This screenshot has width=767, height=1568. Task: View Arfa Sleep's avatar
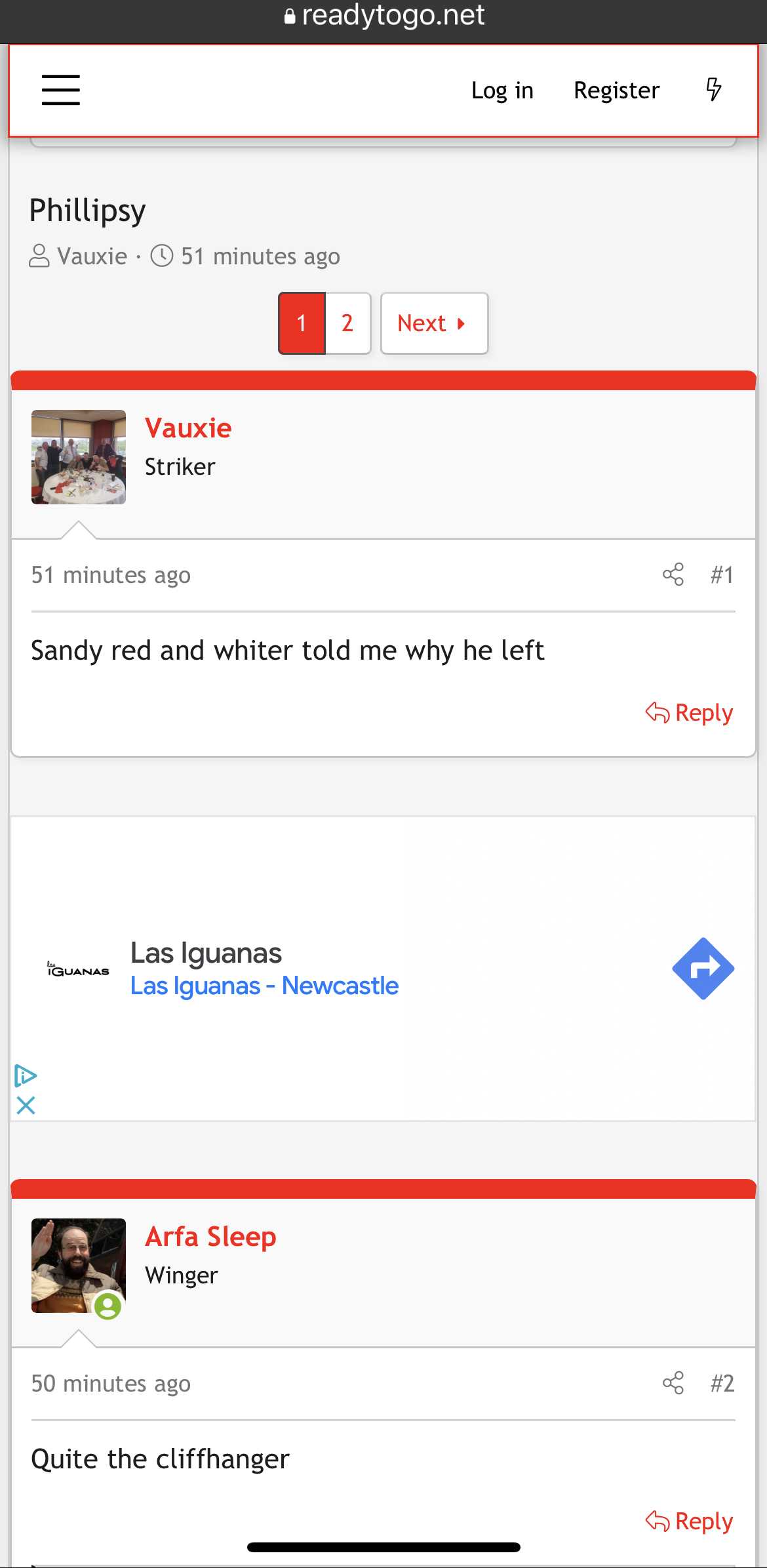click(79, 1266)
